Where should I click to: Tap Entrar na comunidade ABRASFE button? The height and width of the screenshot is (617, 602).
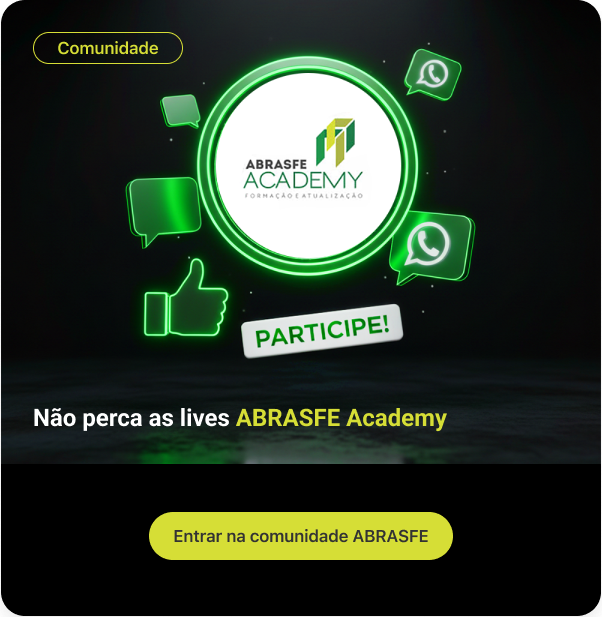[x=300, y=536]
